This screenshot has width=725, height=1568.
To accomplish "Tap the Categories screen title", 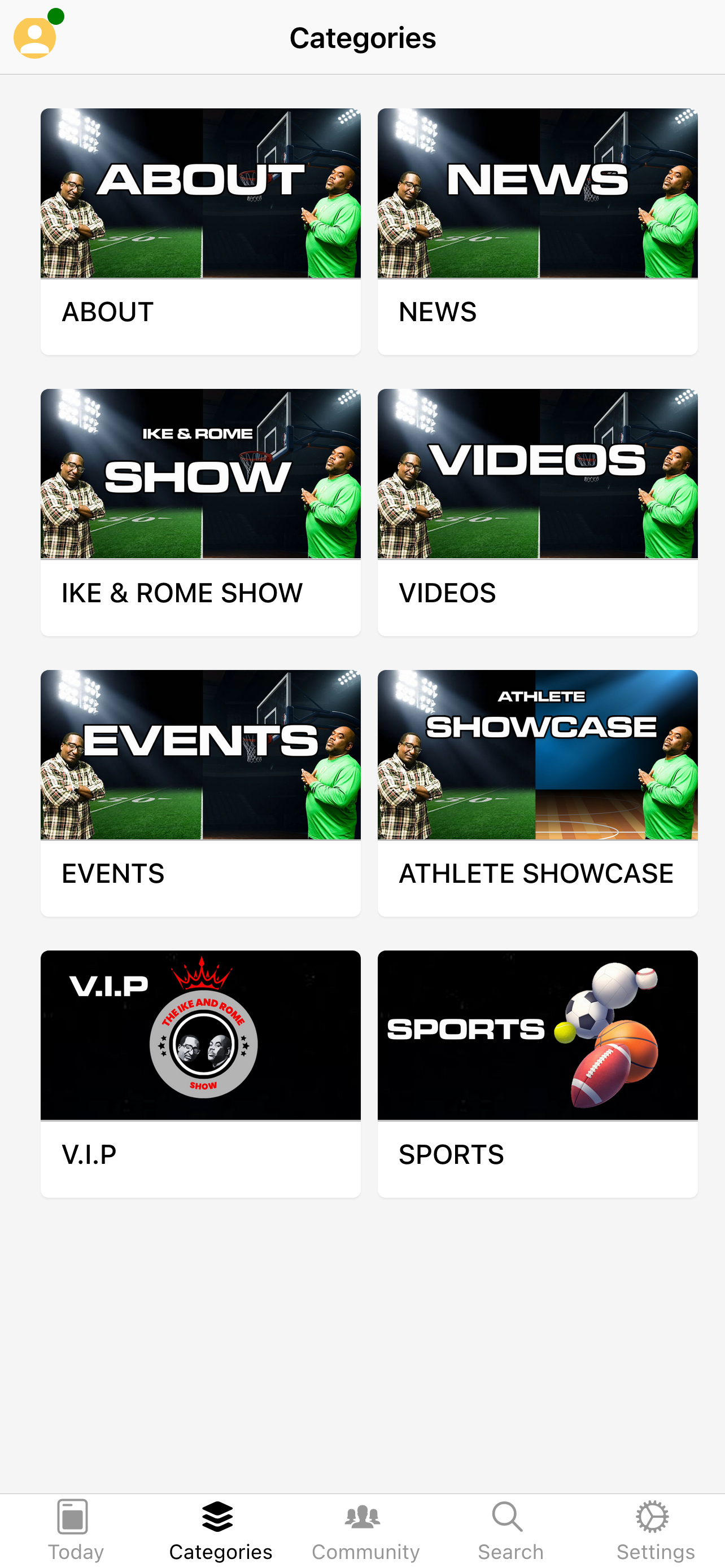I will point(362,38).
